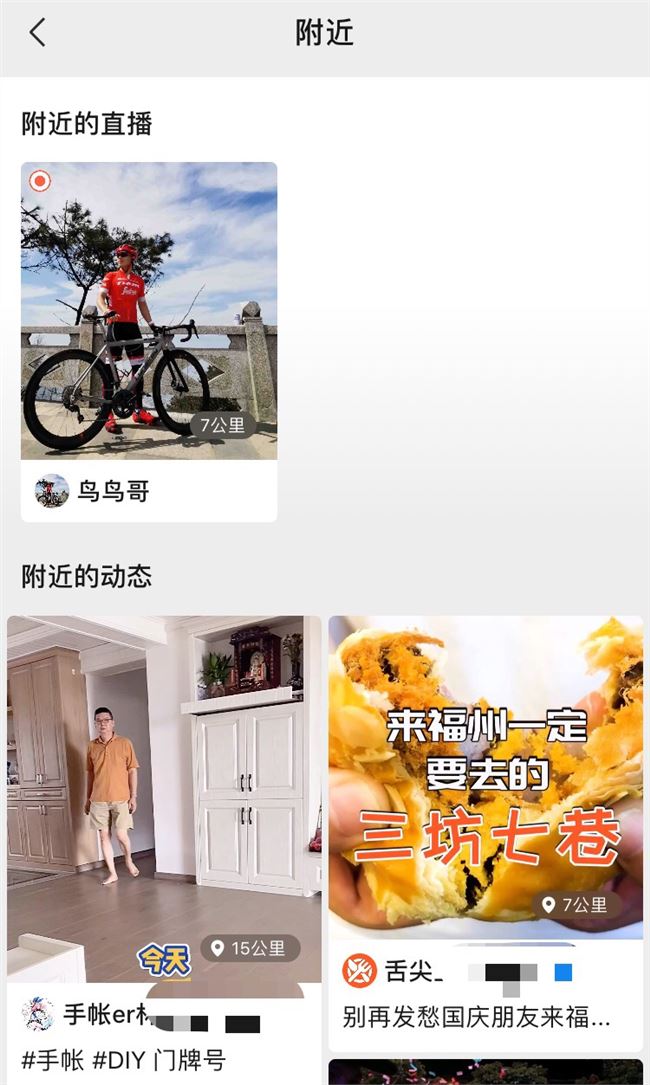Open the 三坊七巷 Fuzhou food post

[485, 776]
